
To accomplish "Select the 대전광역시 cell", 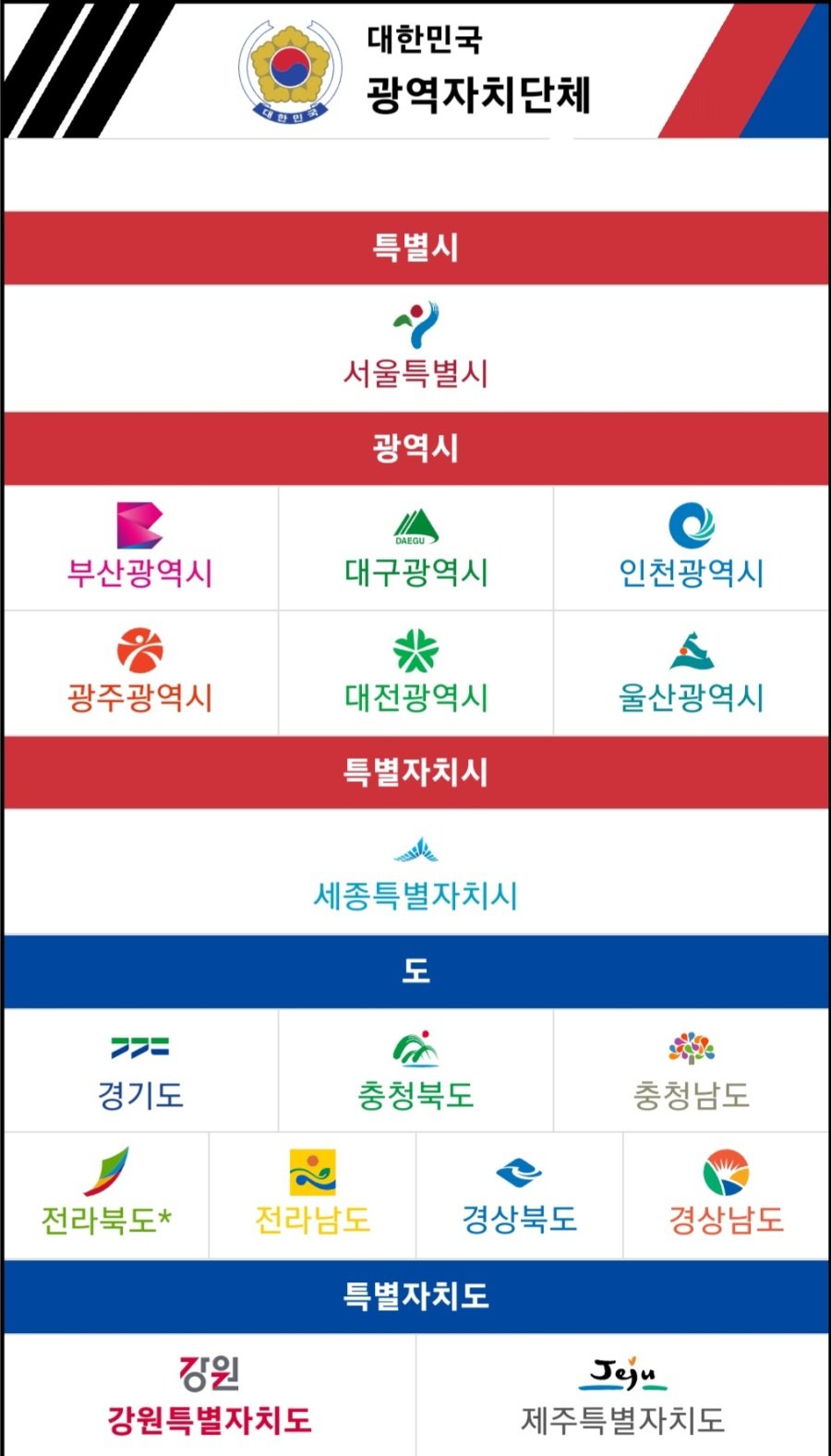I will pyautogui.click(x=415, y=673).
